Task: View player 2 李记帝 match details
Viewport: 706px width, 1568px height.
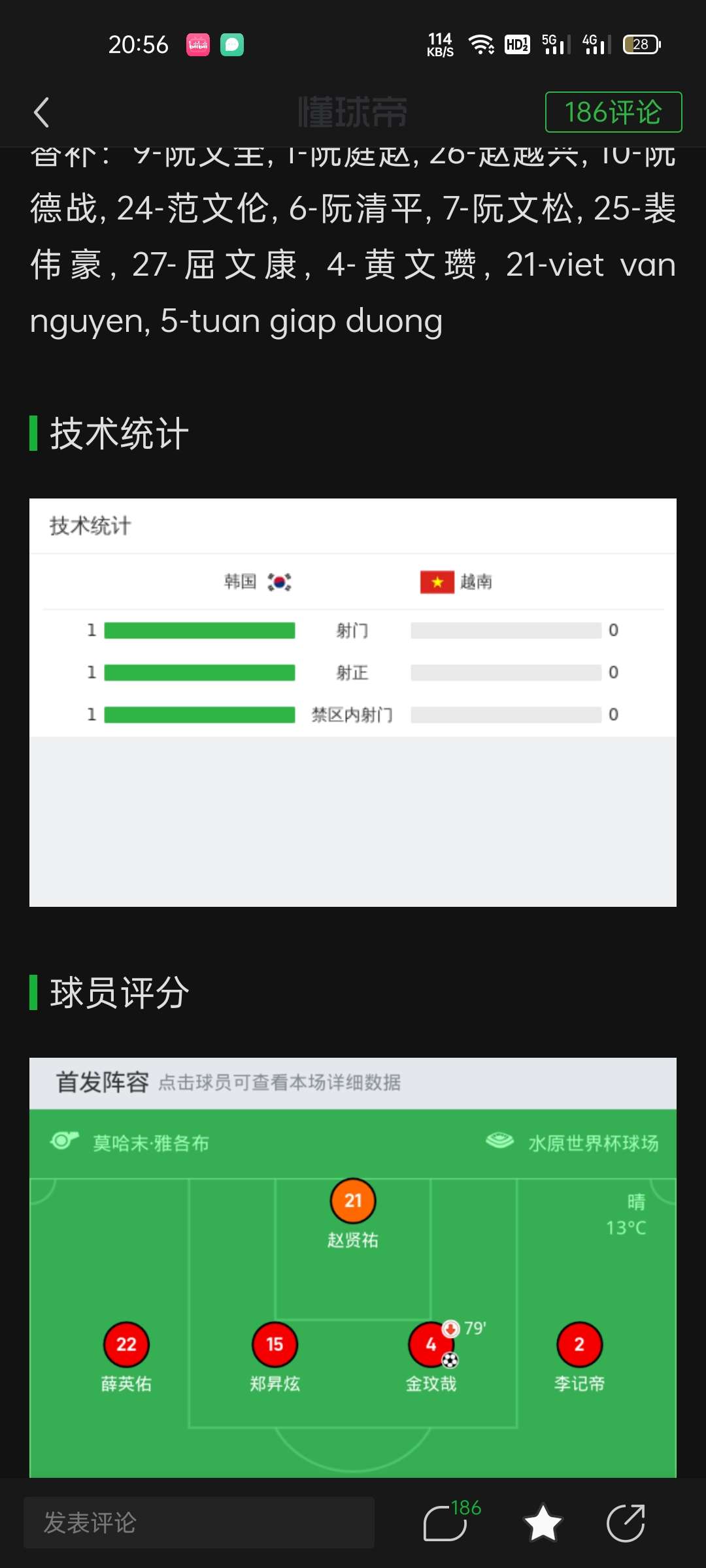Action: click(579, 1357)
